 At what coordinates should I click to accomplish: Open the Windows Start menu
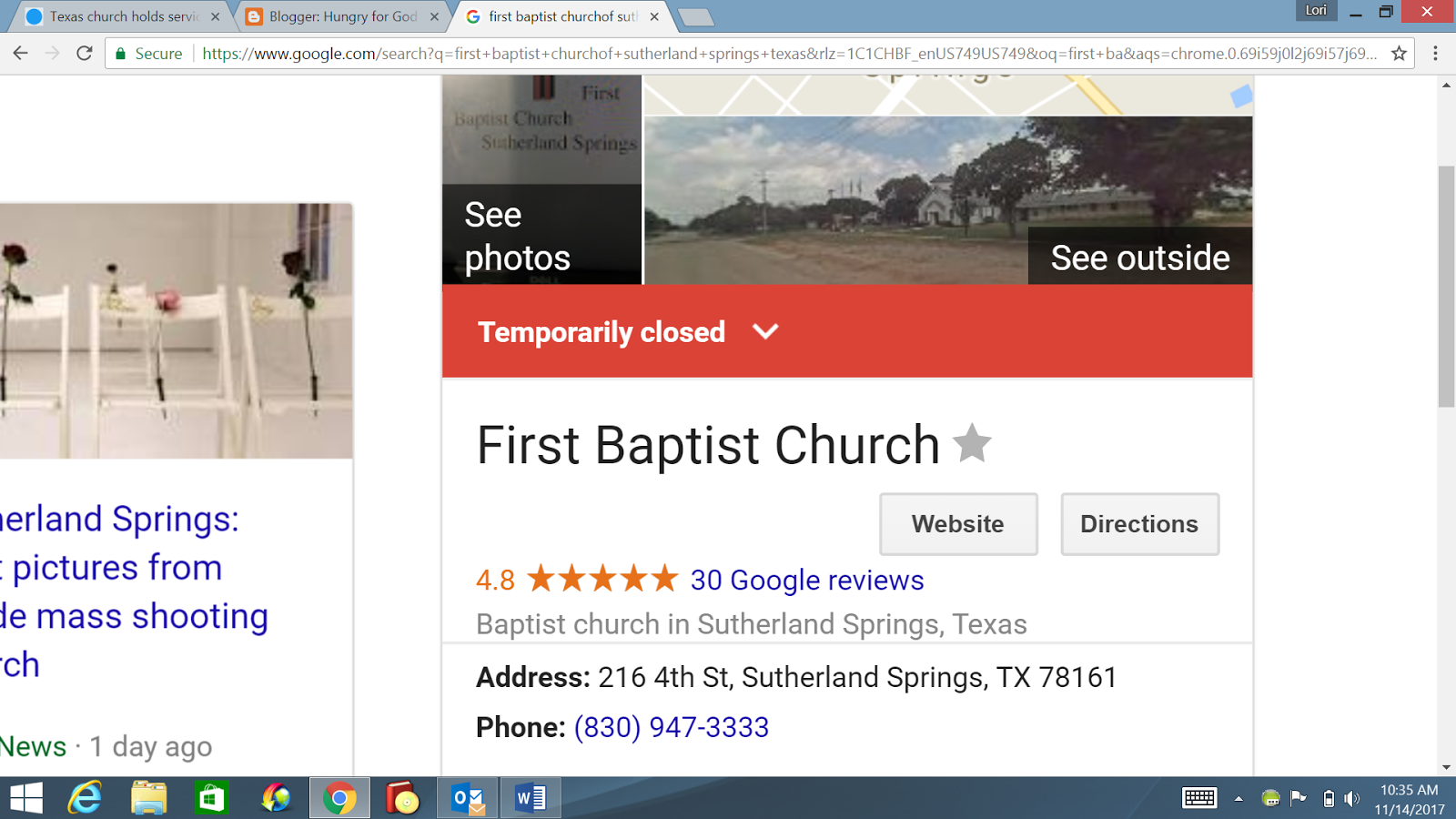26,798
